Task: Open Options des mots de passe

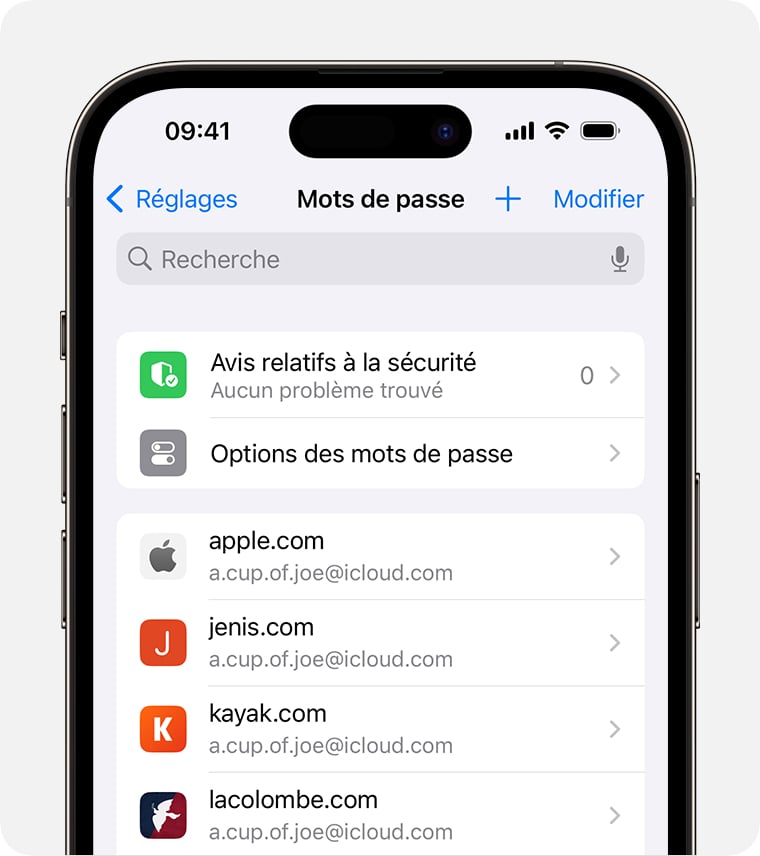Action: coord(380,453)
